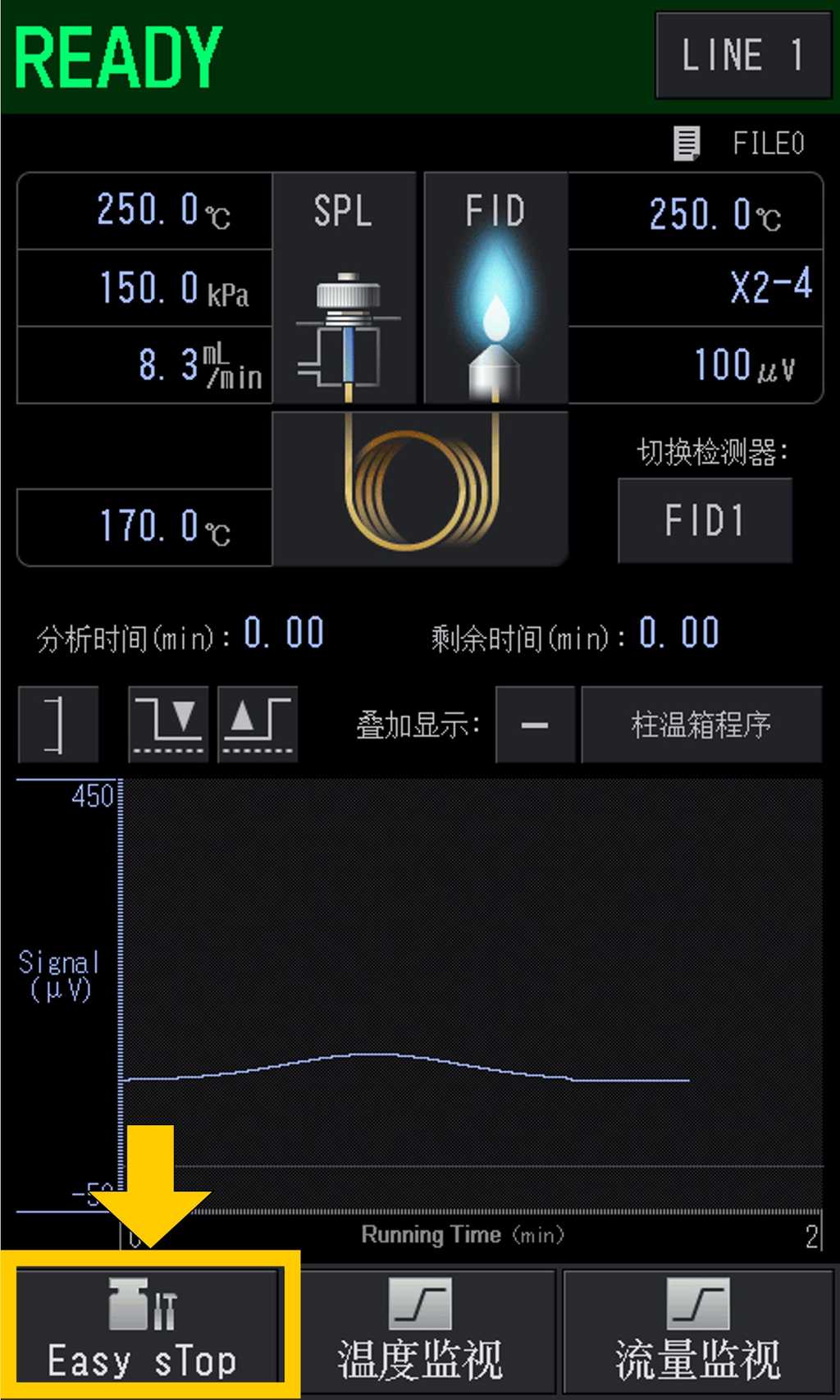Open the FID detector panel

point(495,287)
